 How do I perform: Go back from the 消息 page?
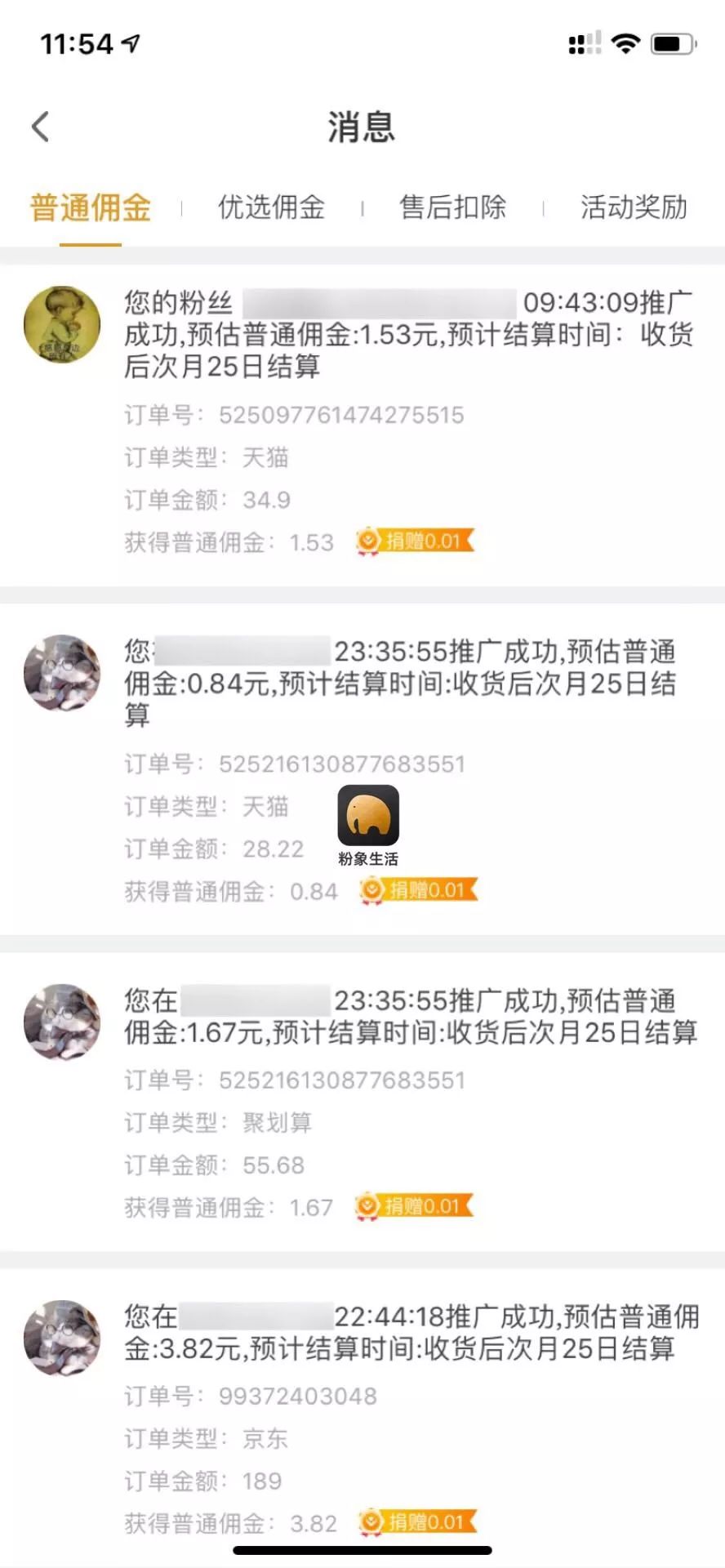point(41,127)
